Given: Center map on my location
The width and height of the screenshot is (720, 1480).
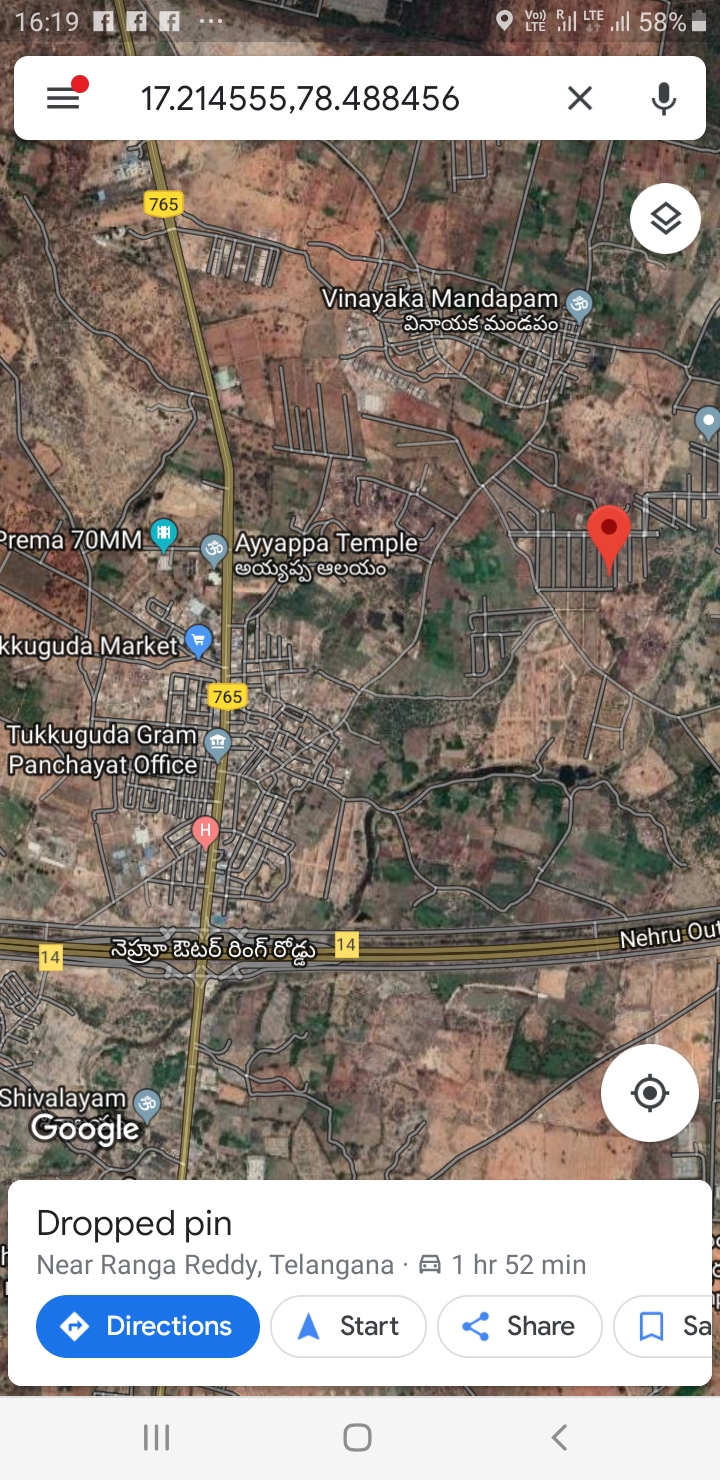Looking at the screenshot, I should 650,1093.
